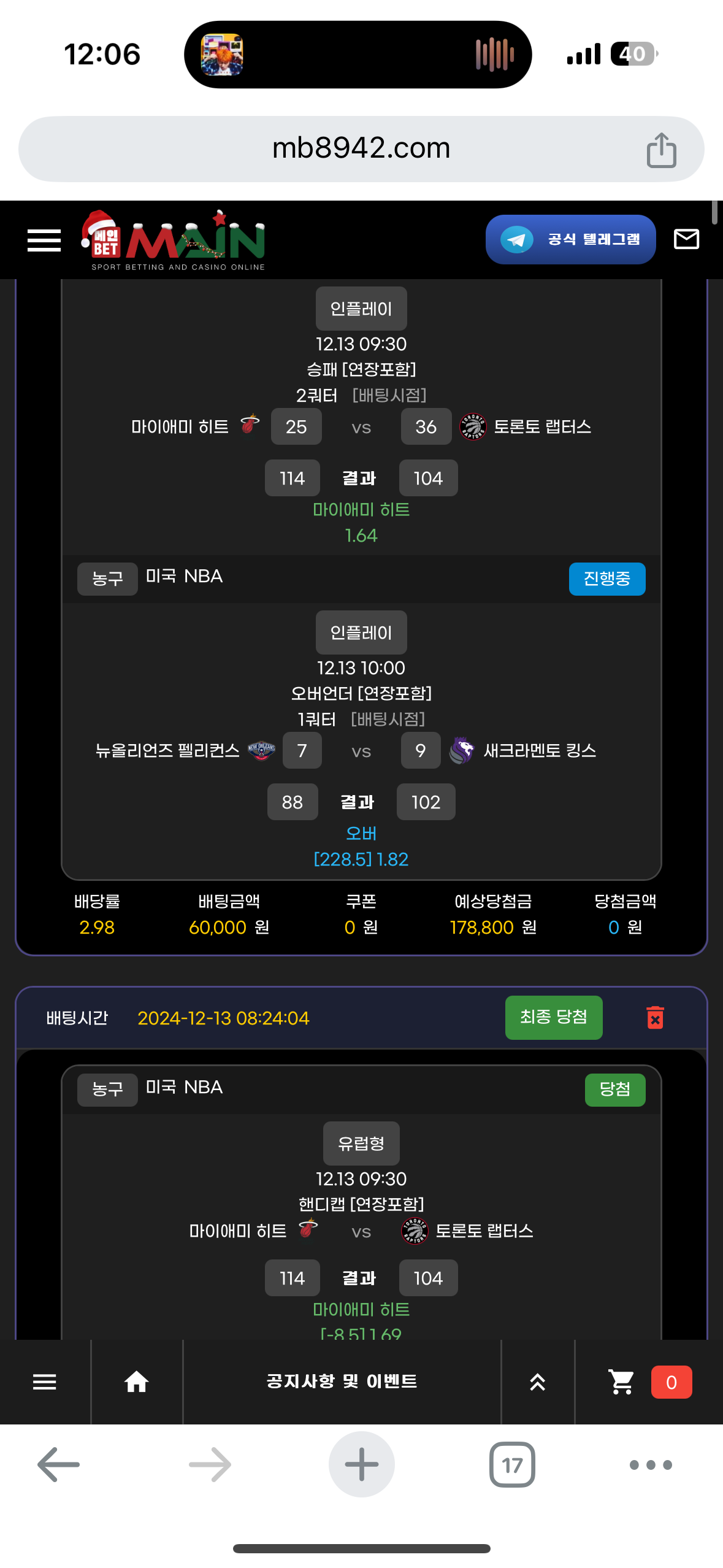Open the 공식 텔레그램 Telegram button

[x=570, y=239]
